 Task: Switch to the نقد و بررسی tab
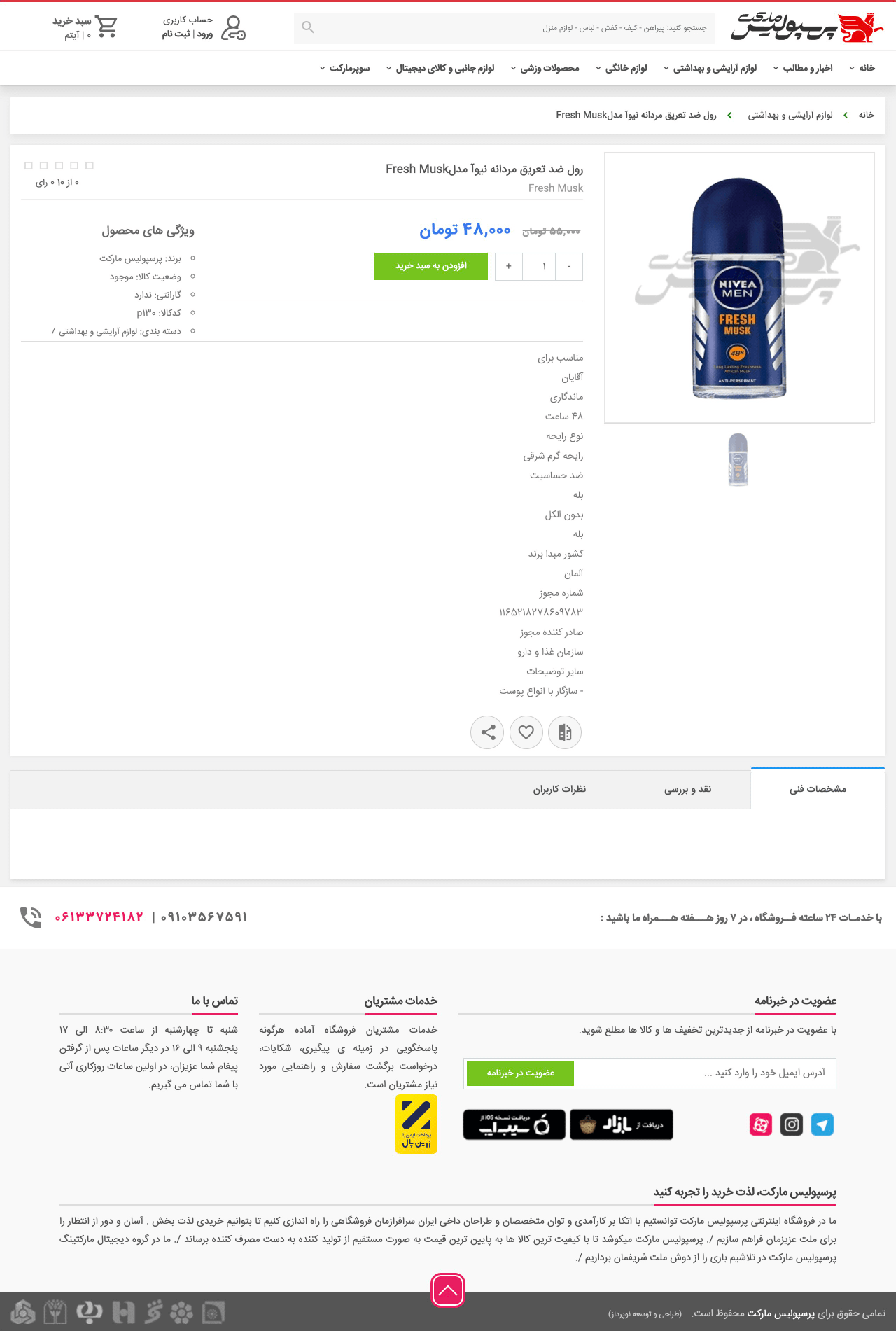[687, 789]
